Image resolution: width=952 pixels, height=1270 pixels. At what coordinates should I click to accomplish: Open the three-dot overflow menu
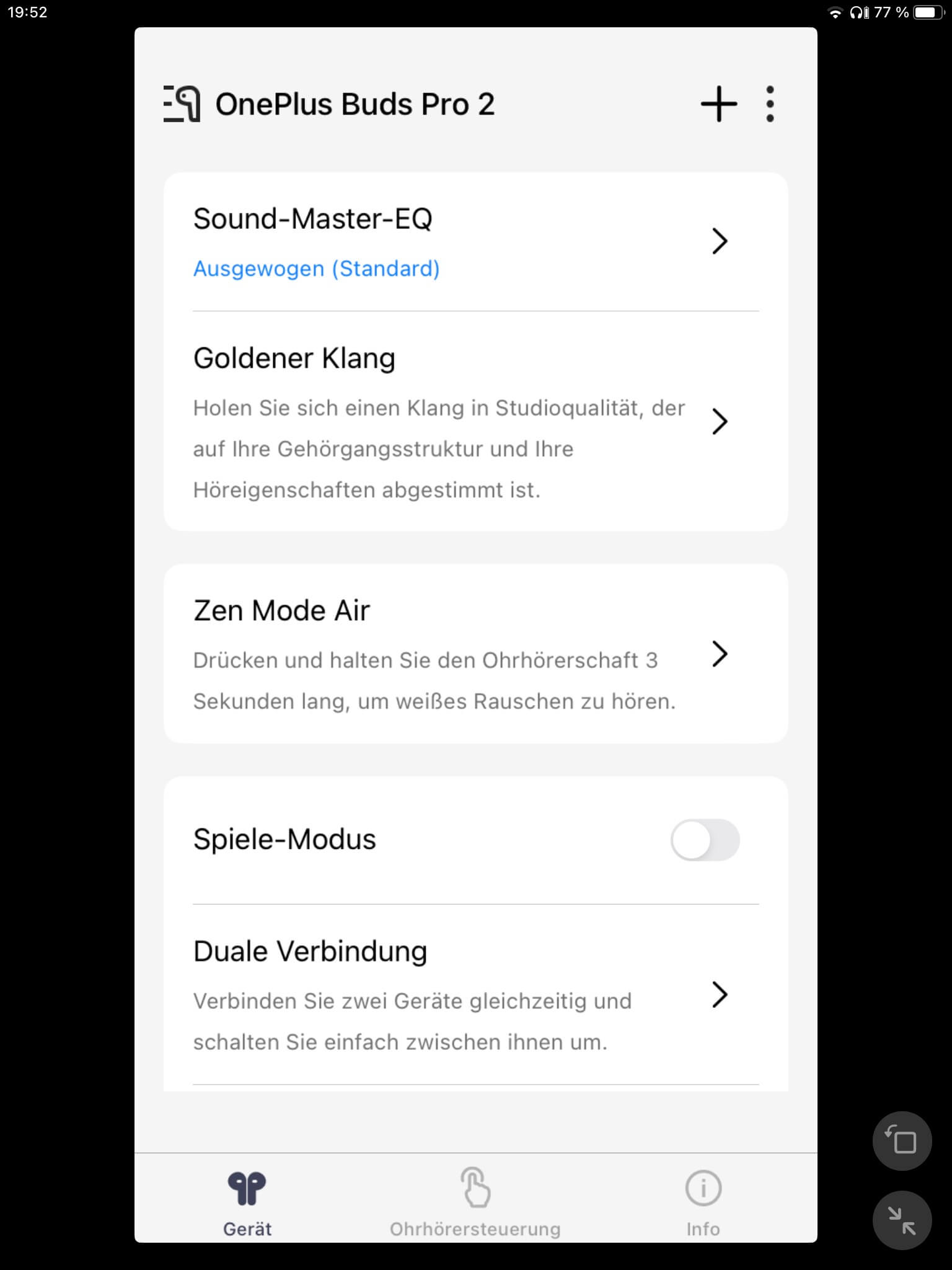(x=770, y=104)
